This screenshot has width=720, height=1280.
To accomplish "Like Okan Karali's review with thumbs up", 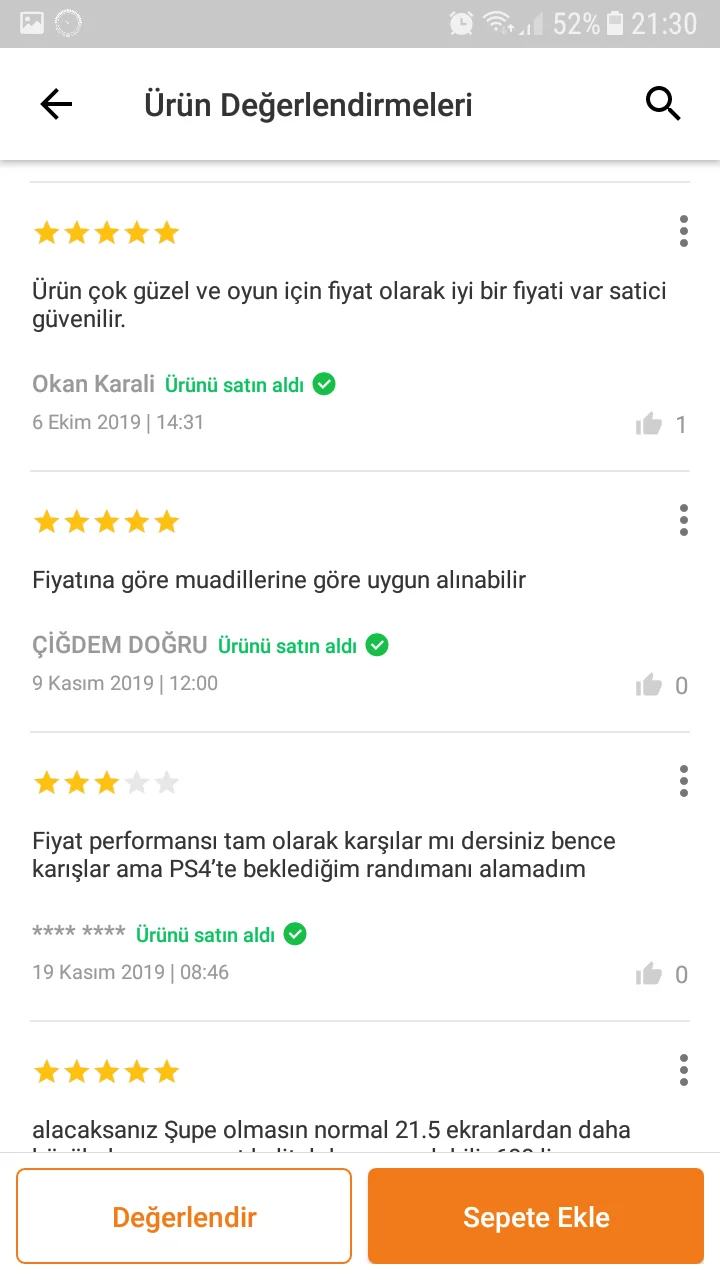I will point(649,424).
